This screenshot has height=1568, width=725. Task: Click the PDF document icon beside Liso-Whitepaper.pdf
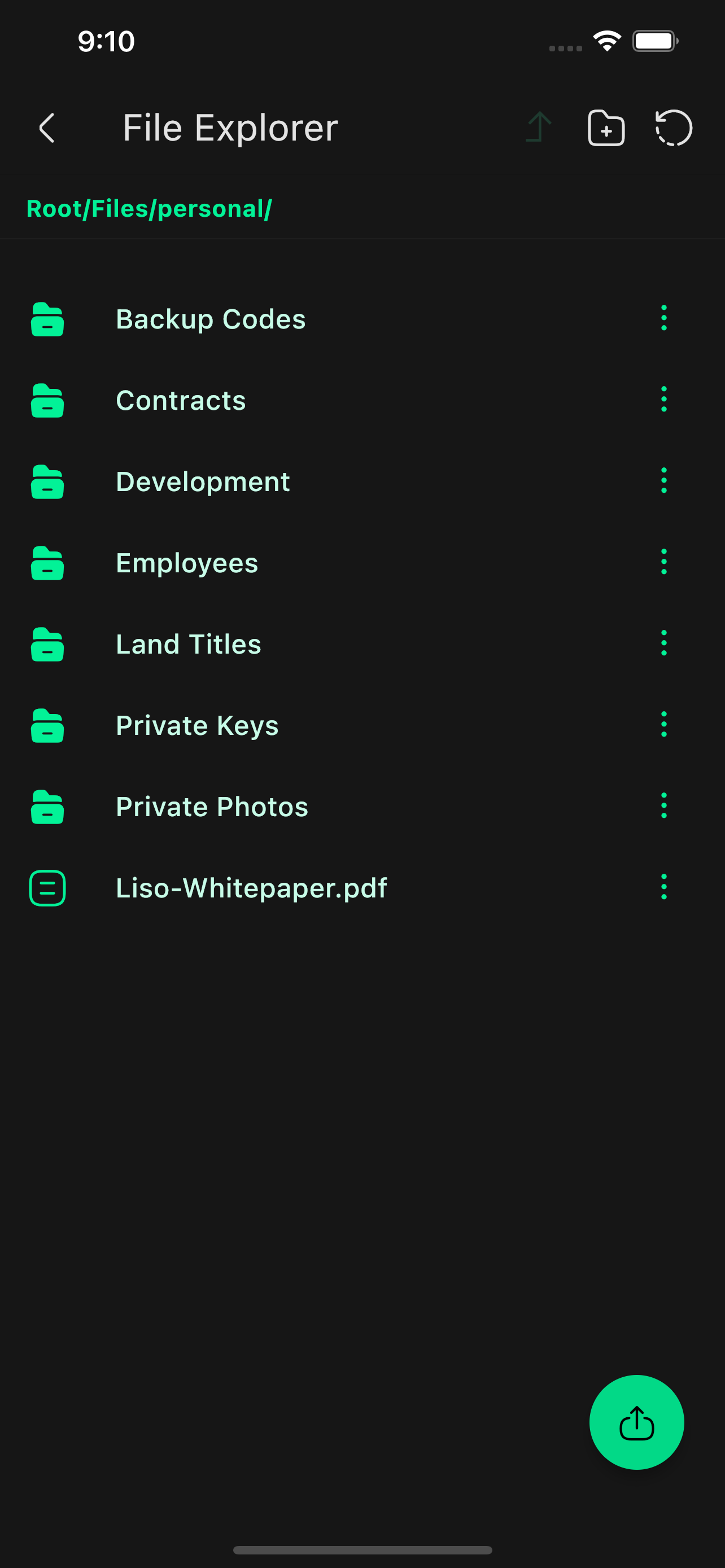pos(47,888)
